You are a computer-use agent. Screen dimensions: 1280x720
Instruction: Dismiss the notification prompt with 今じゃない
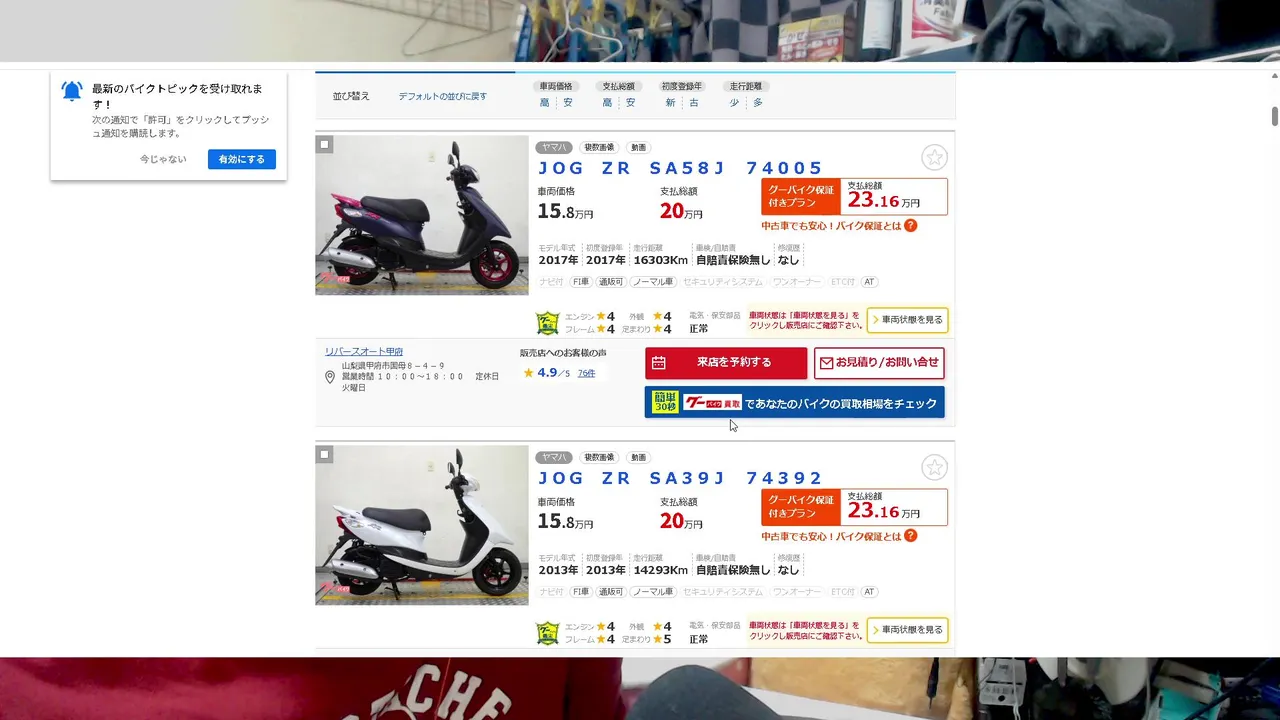pyautogui.click(x=163, y=159)
